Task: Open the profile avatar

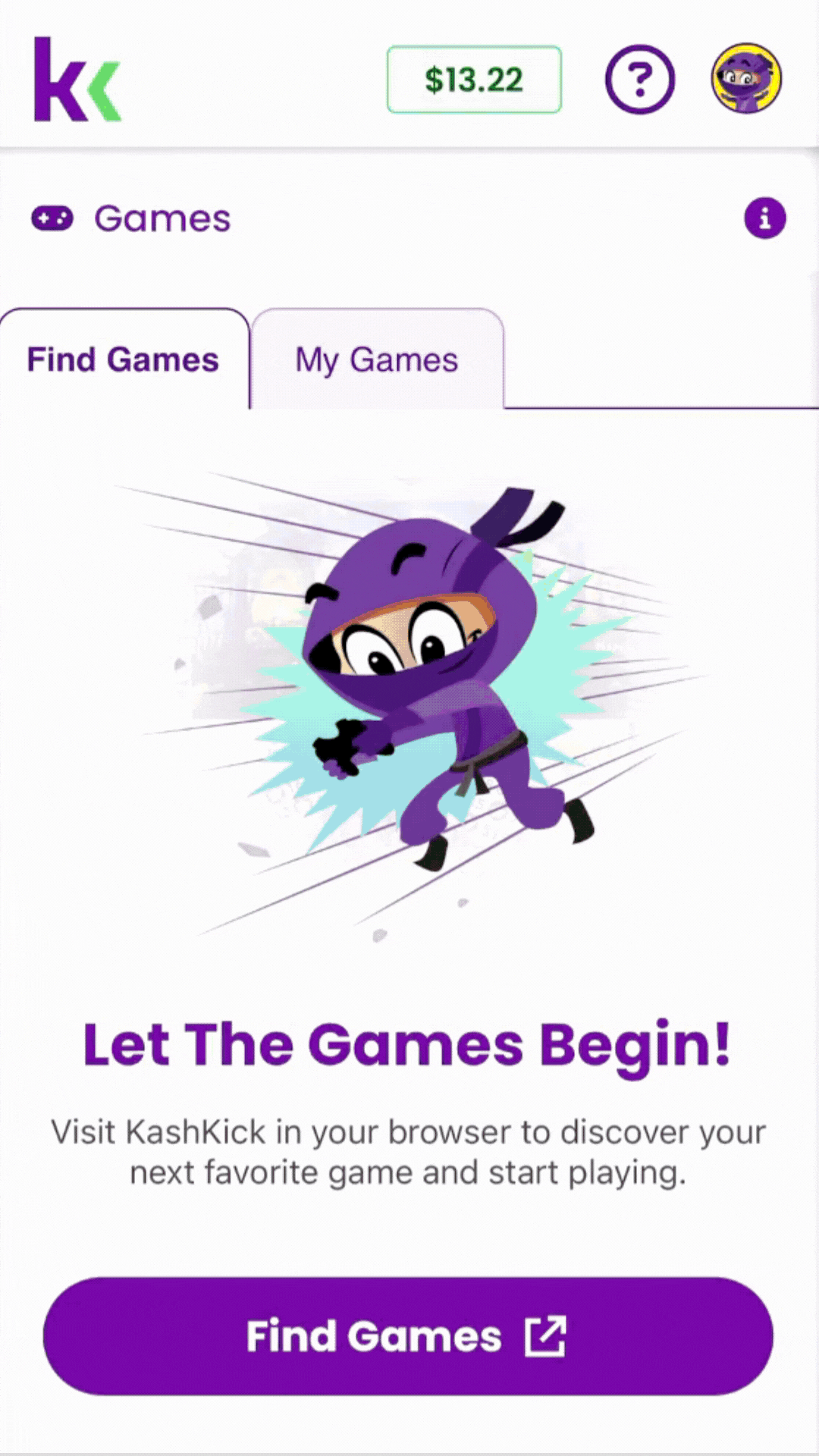Action: tap(746, 78)
